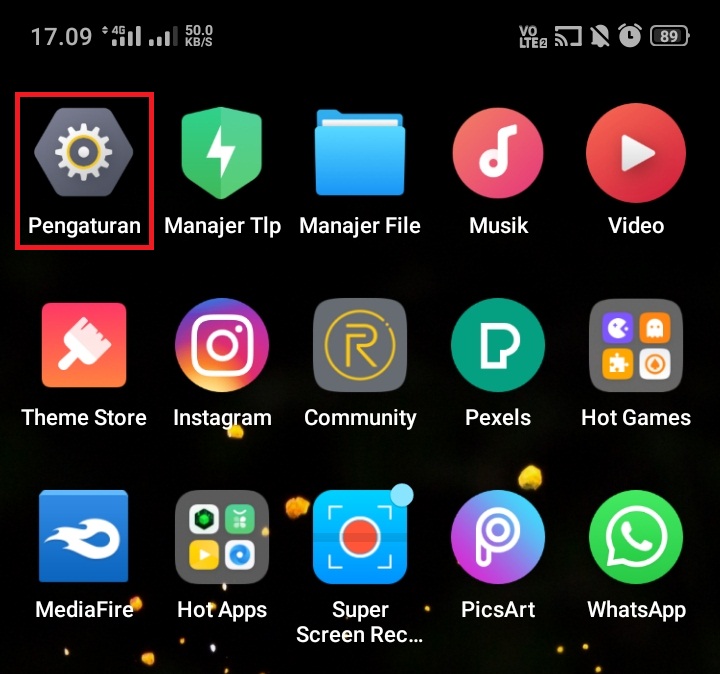
Task: Open PicsArt photo editor
Action: pos(498,537)
